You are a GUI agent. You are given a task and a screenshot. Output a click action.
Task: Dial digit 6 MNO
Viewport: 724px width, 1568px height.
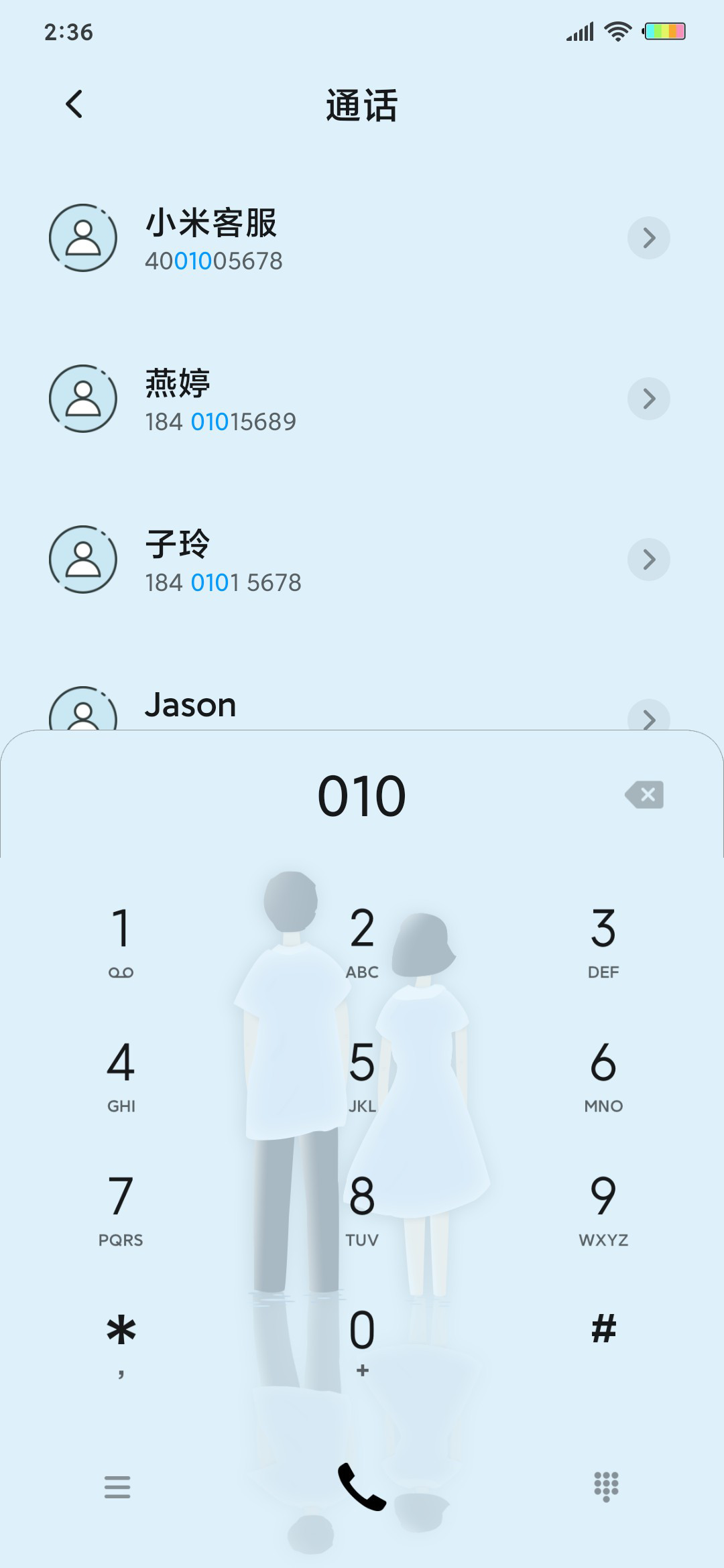click(x=603, y=1075)
